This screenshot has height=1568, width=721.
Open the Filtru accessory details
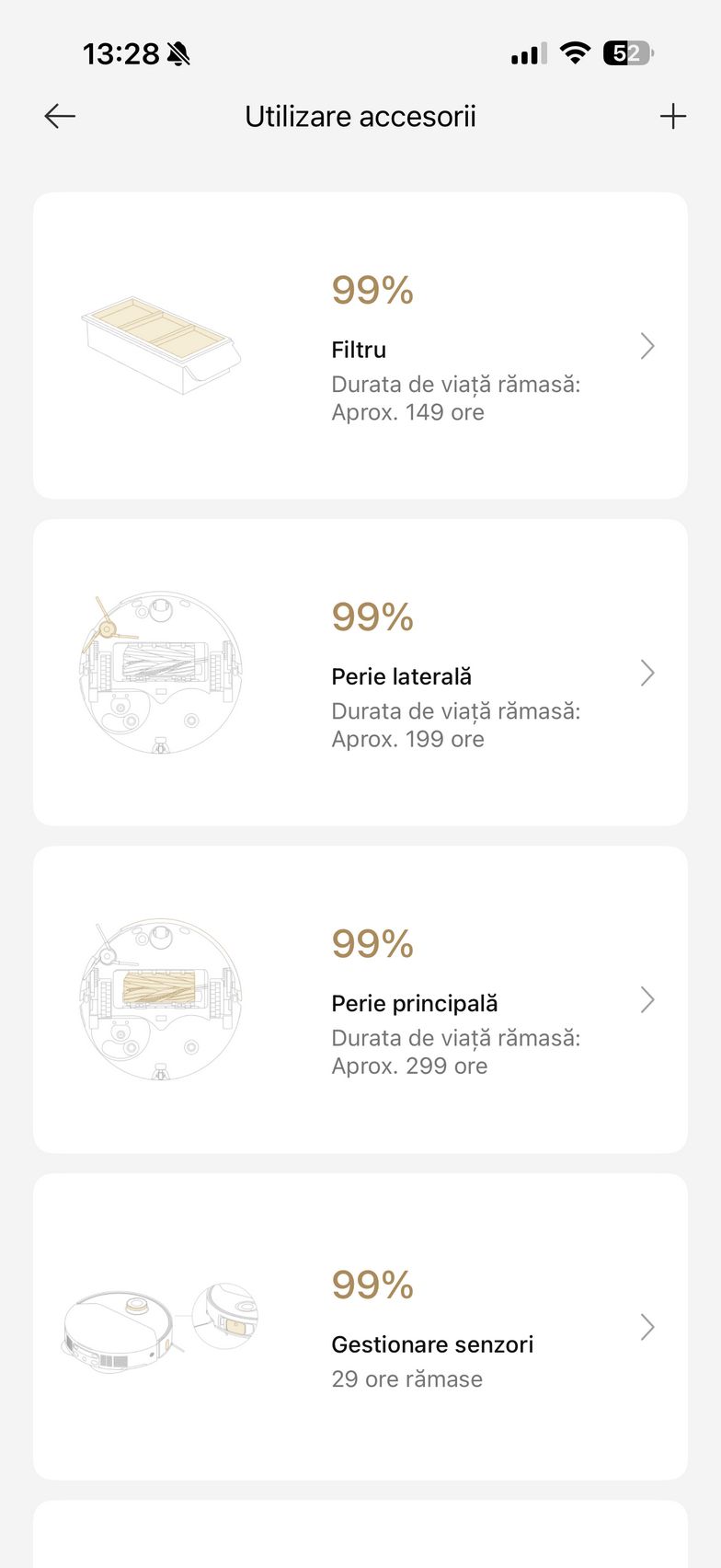(x=360, y=346)
